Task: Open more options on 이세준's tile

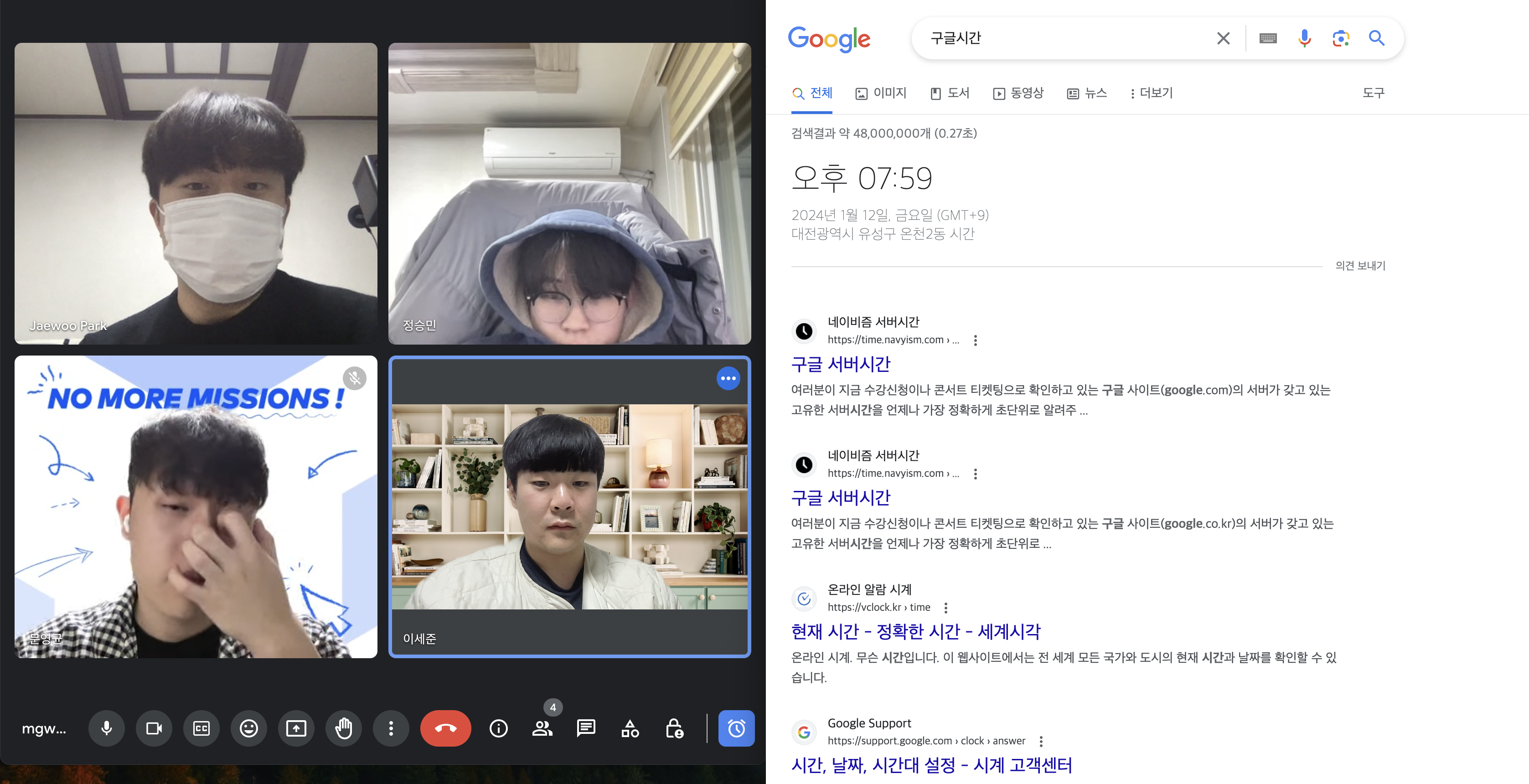Action: [x=728, y=378]
